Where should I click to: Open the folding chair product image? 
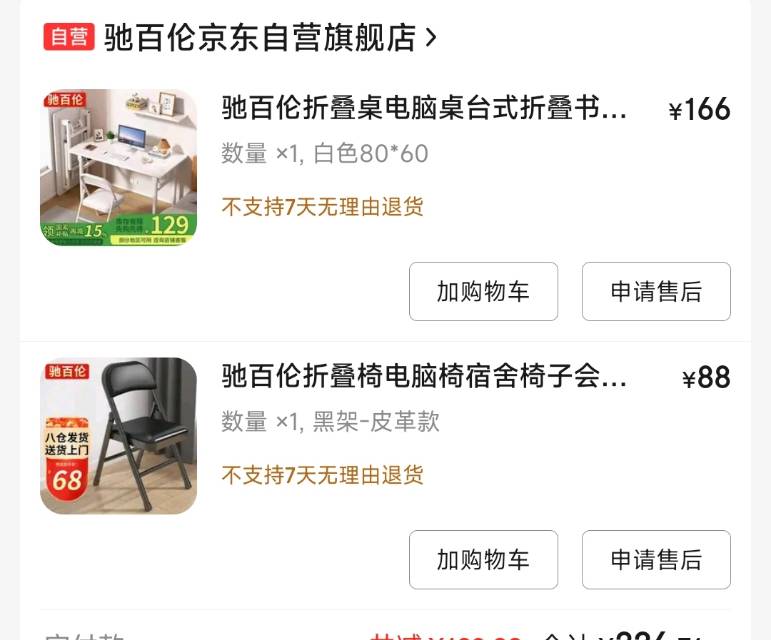click(118, 436)
